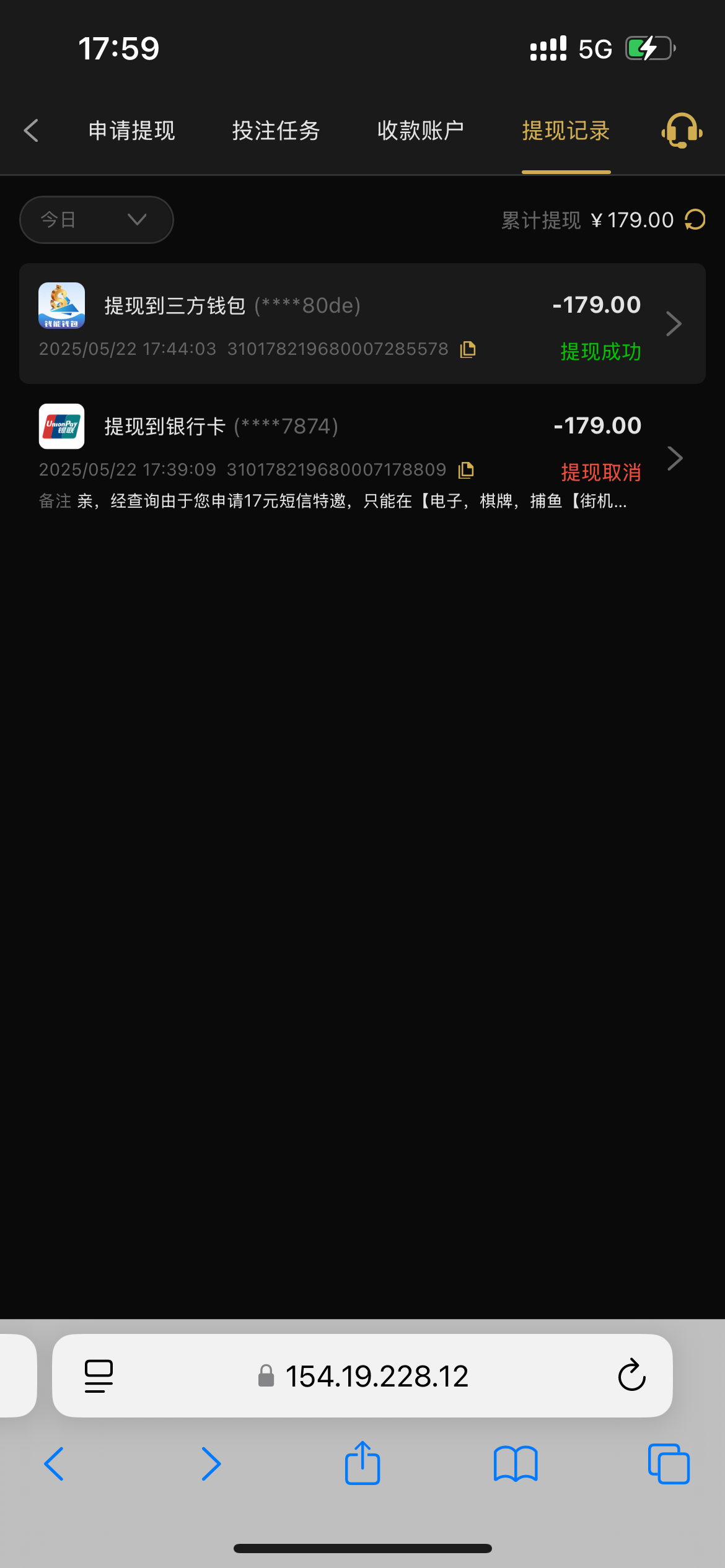Reload the page from address bar
The height and width of the screenshot is (1568, 725).
click(631, 1376)
